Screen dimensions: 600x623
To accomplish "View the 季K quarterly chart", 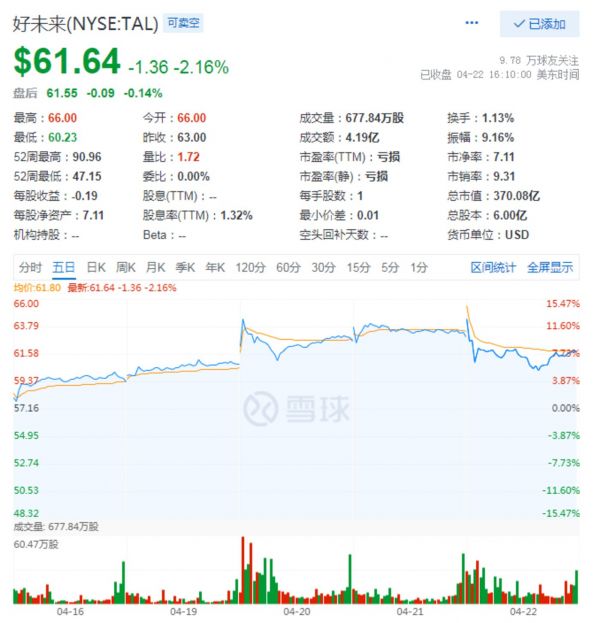I will pos(185,267).
